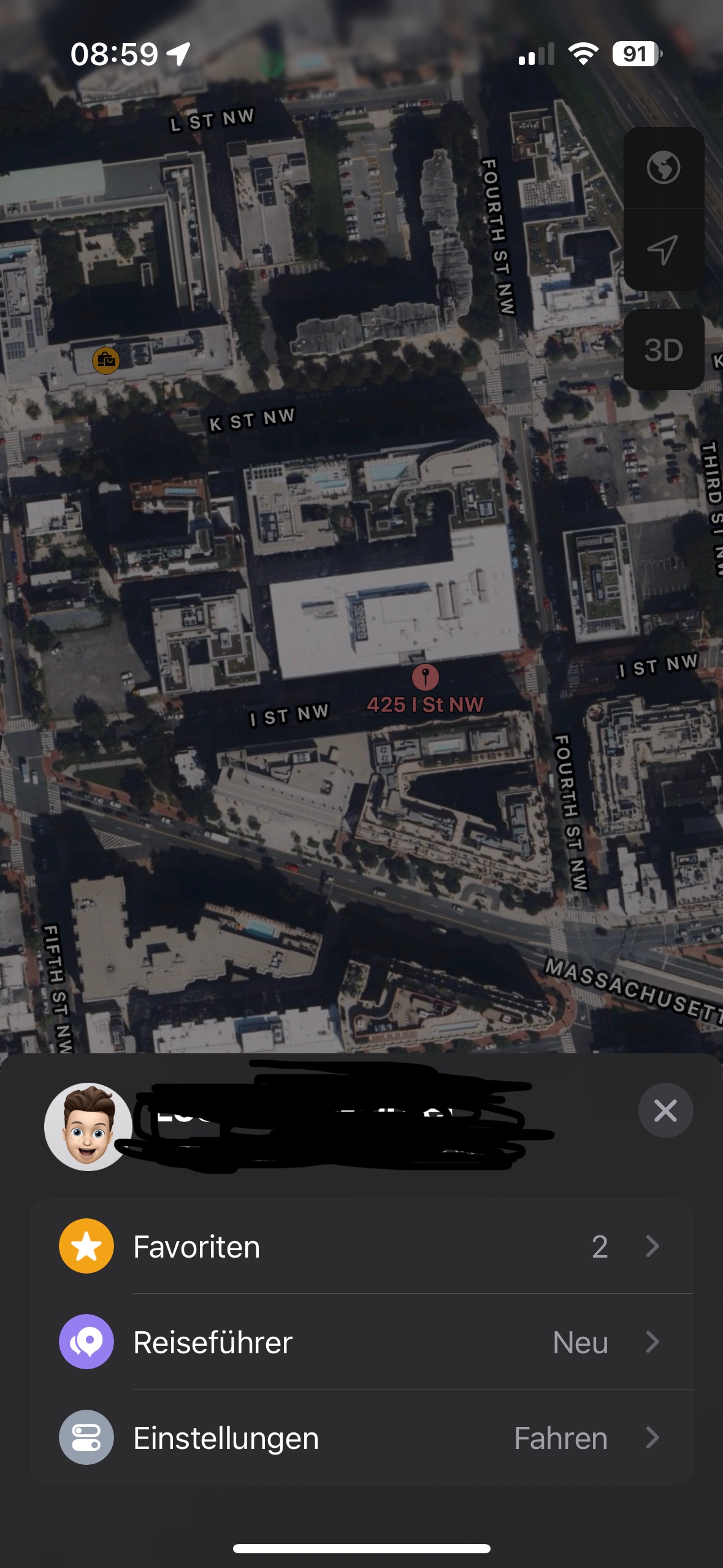The width and height of the screenshot is (723, 1568).
Task: Select the 425 I St NW pin
Action: pos(425,678)
